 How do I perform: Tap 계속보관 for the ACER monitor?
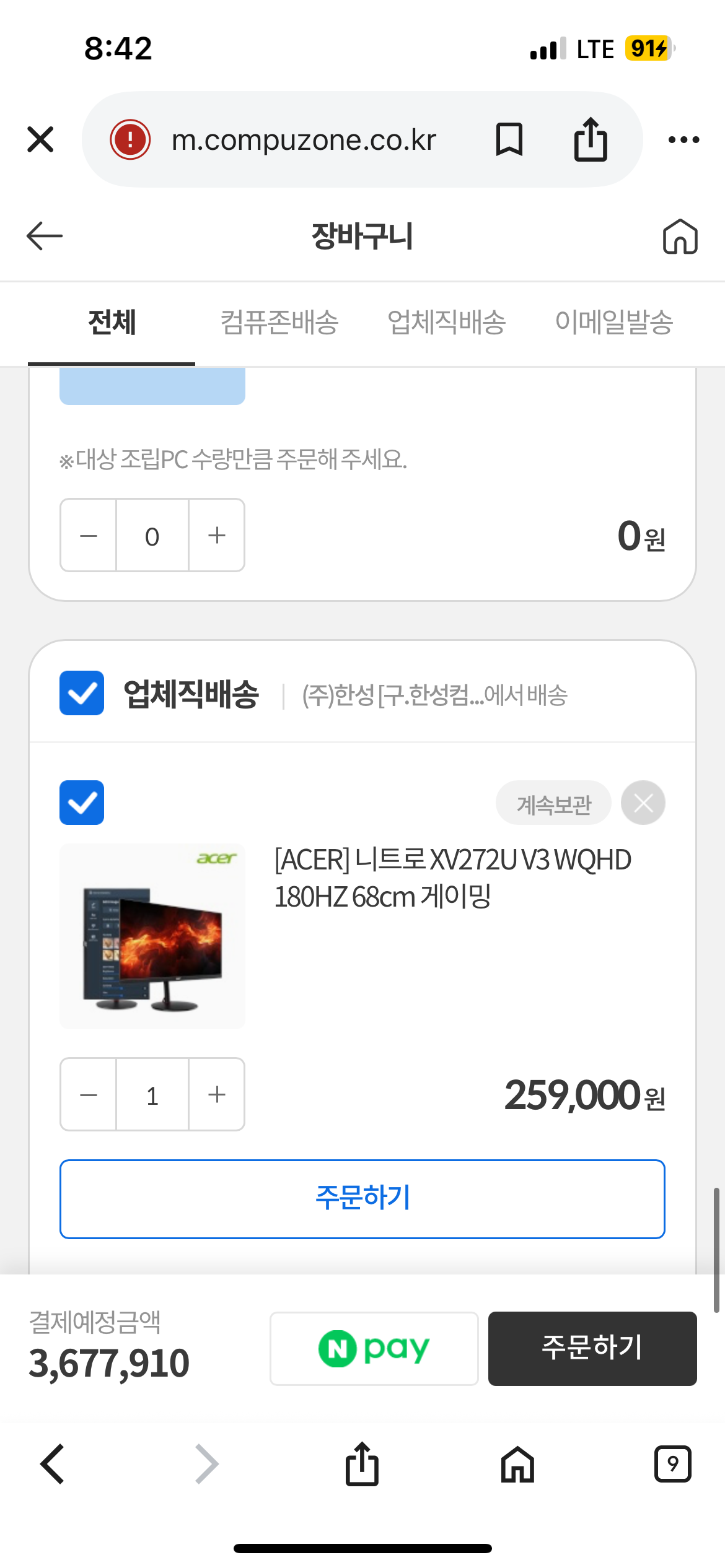click(x=553, y=803)
